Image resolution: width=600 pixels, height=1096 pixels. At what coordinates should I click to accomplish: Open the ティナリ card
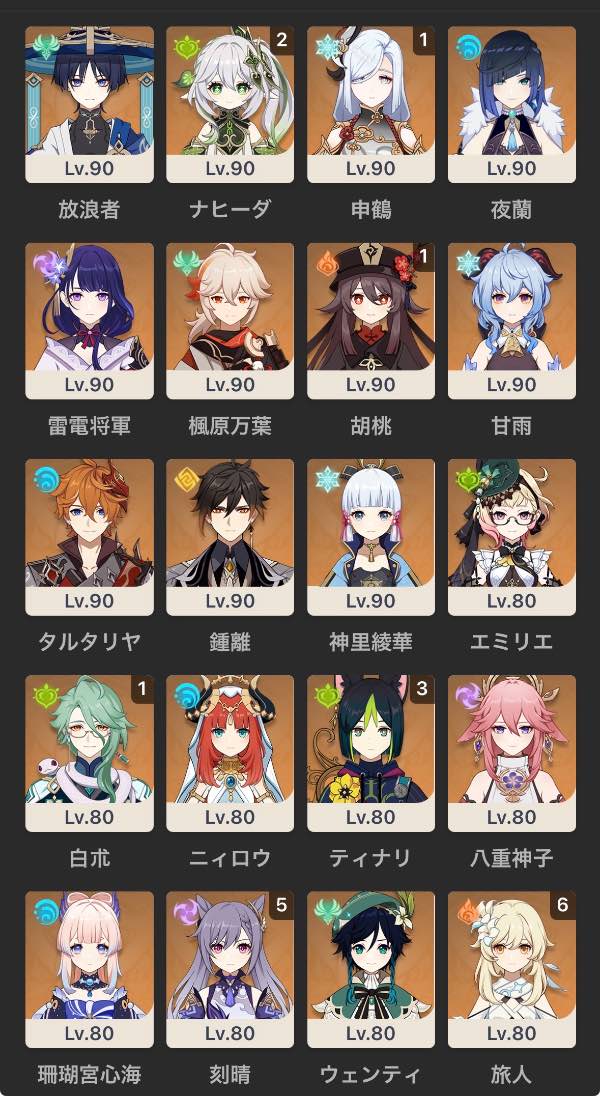371,753
